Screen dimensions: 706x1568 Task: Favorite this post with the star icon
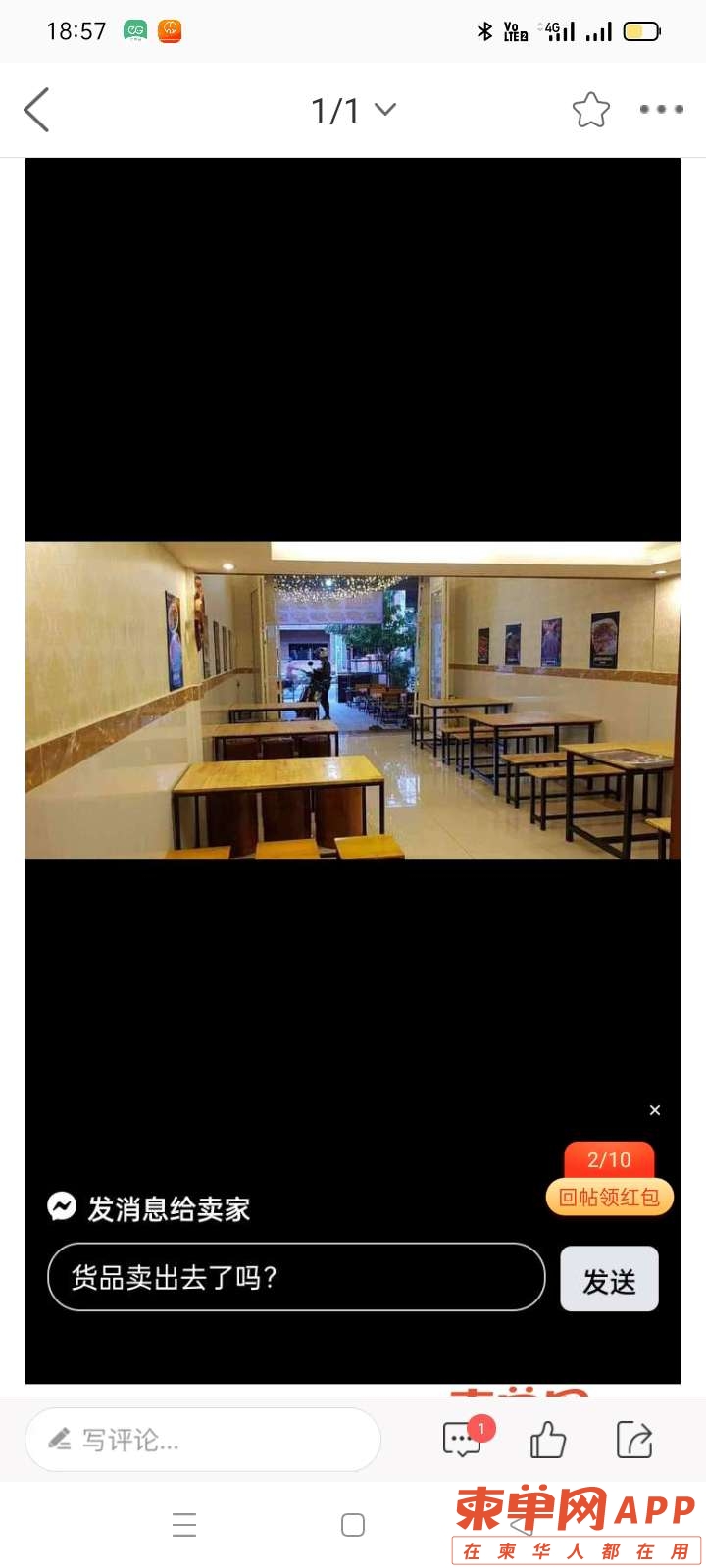click(x=590, y=110)
